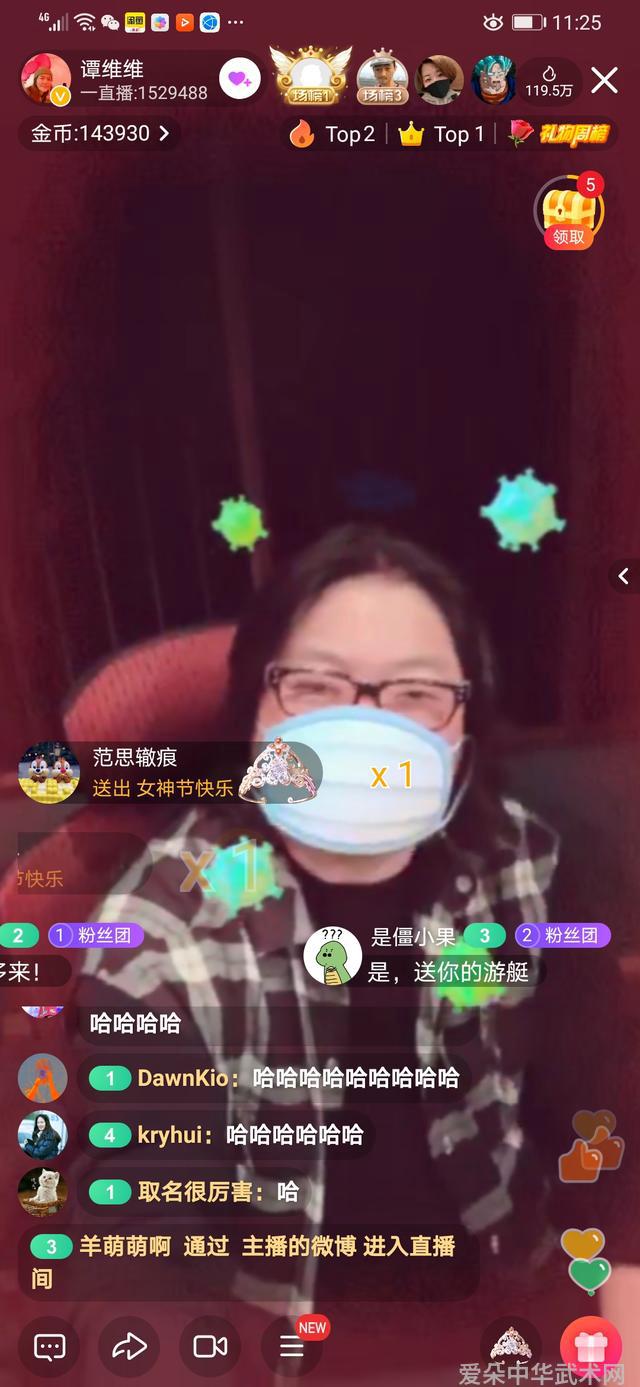The width and height of the screenshot is (640, 1387).
Task: Open the video camera recording option
Action: click(210, 1347)
